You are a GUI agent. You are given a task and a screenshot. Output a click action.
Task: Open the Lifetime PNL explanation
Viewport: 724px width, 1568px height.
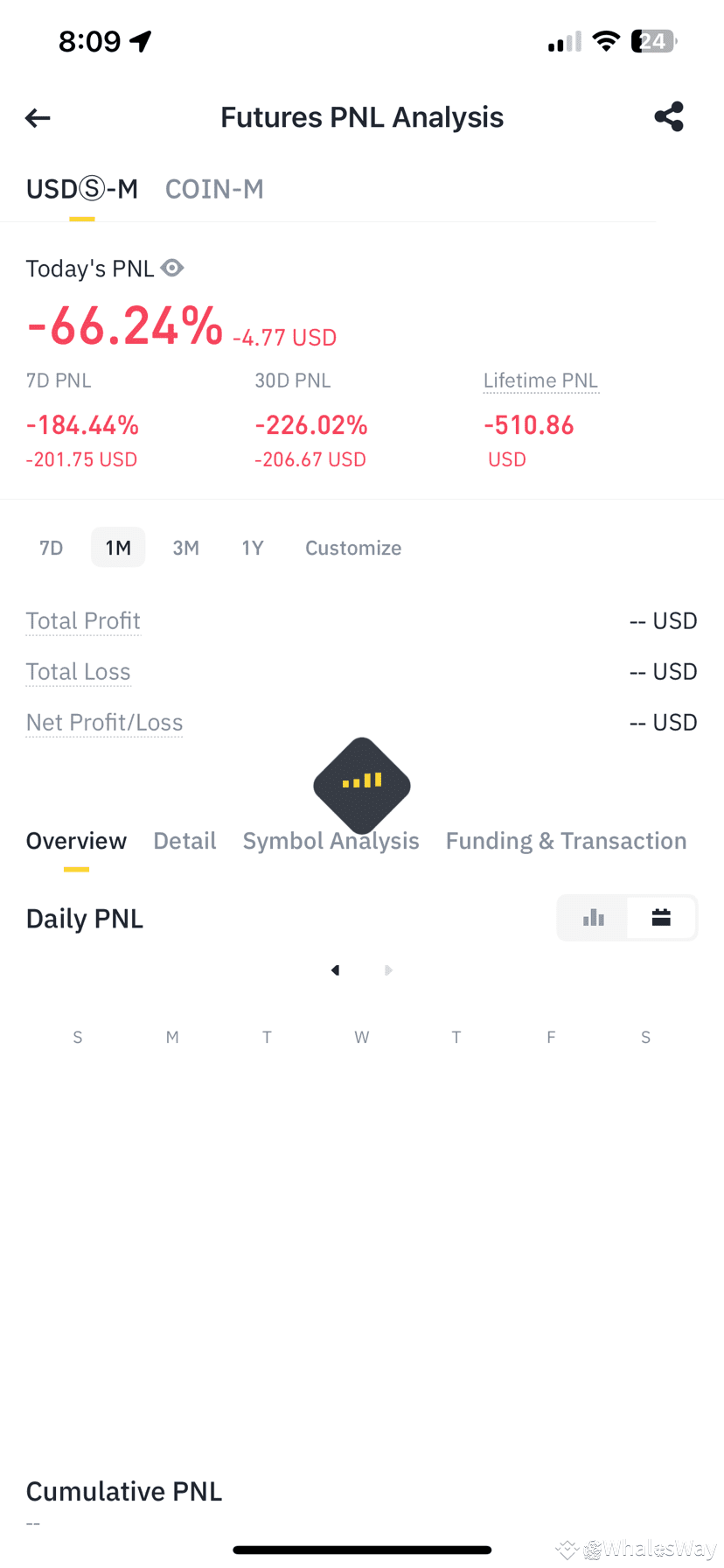pyautogui.click(x=540, y=381)
